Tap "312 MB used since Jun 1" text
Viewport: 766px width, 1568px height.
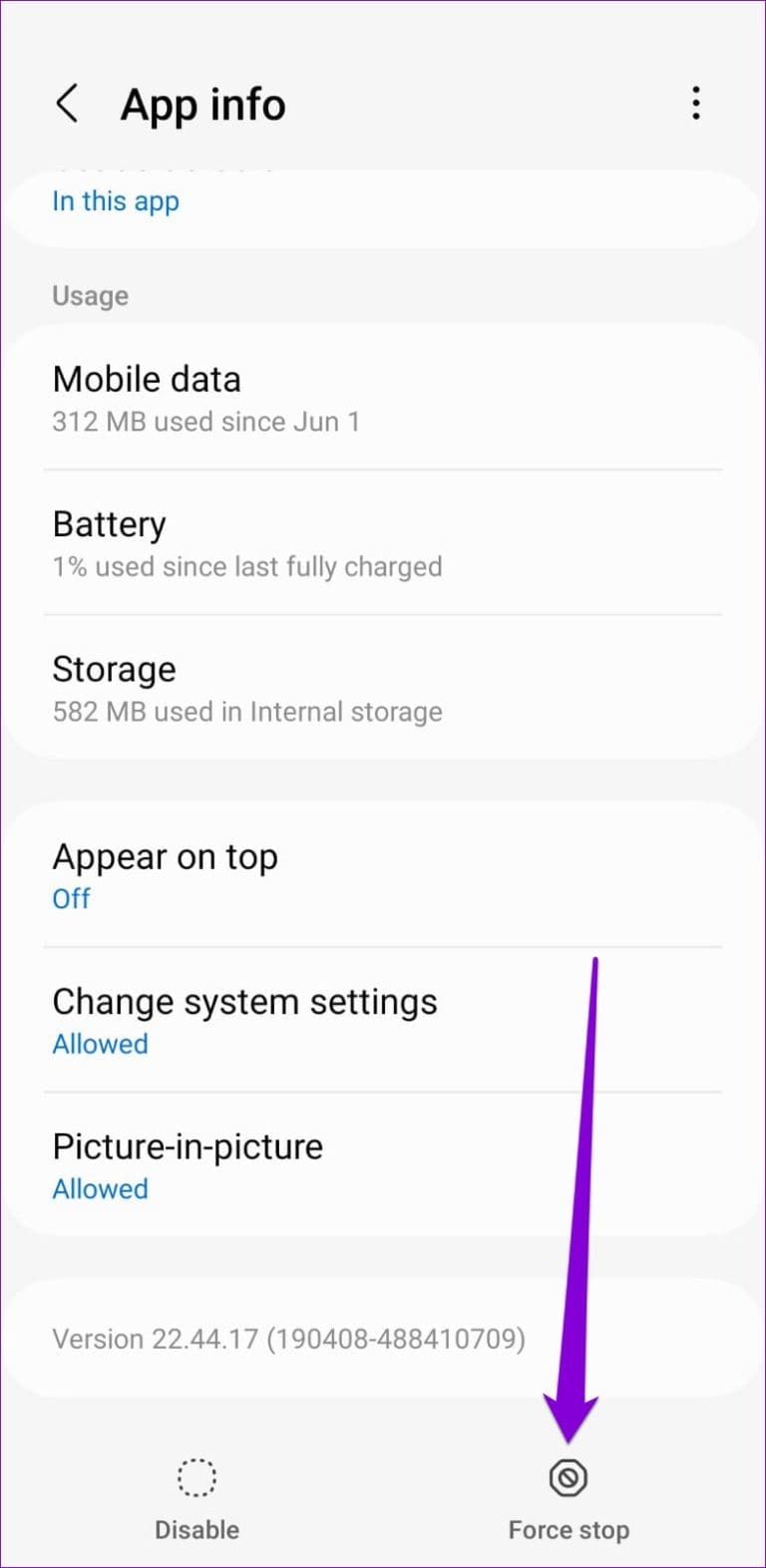click(206, 422)
